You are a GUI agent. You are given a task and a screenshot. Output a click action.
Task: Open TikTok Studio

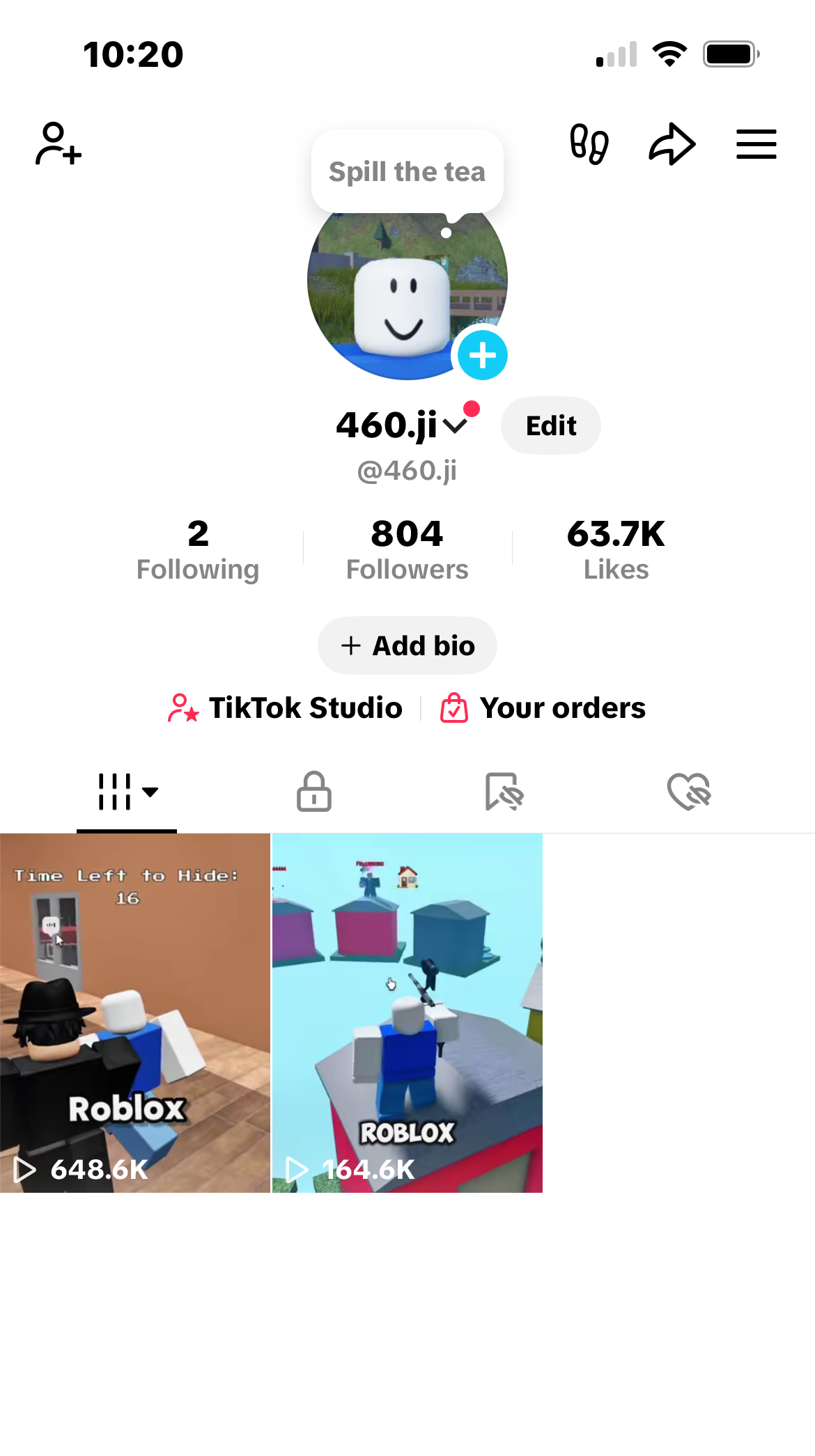click(286, 708)
